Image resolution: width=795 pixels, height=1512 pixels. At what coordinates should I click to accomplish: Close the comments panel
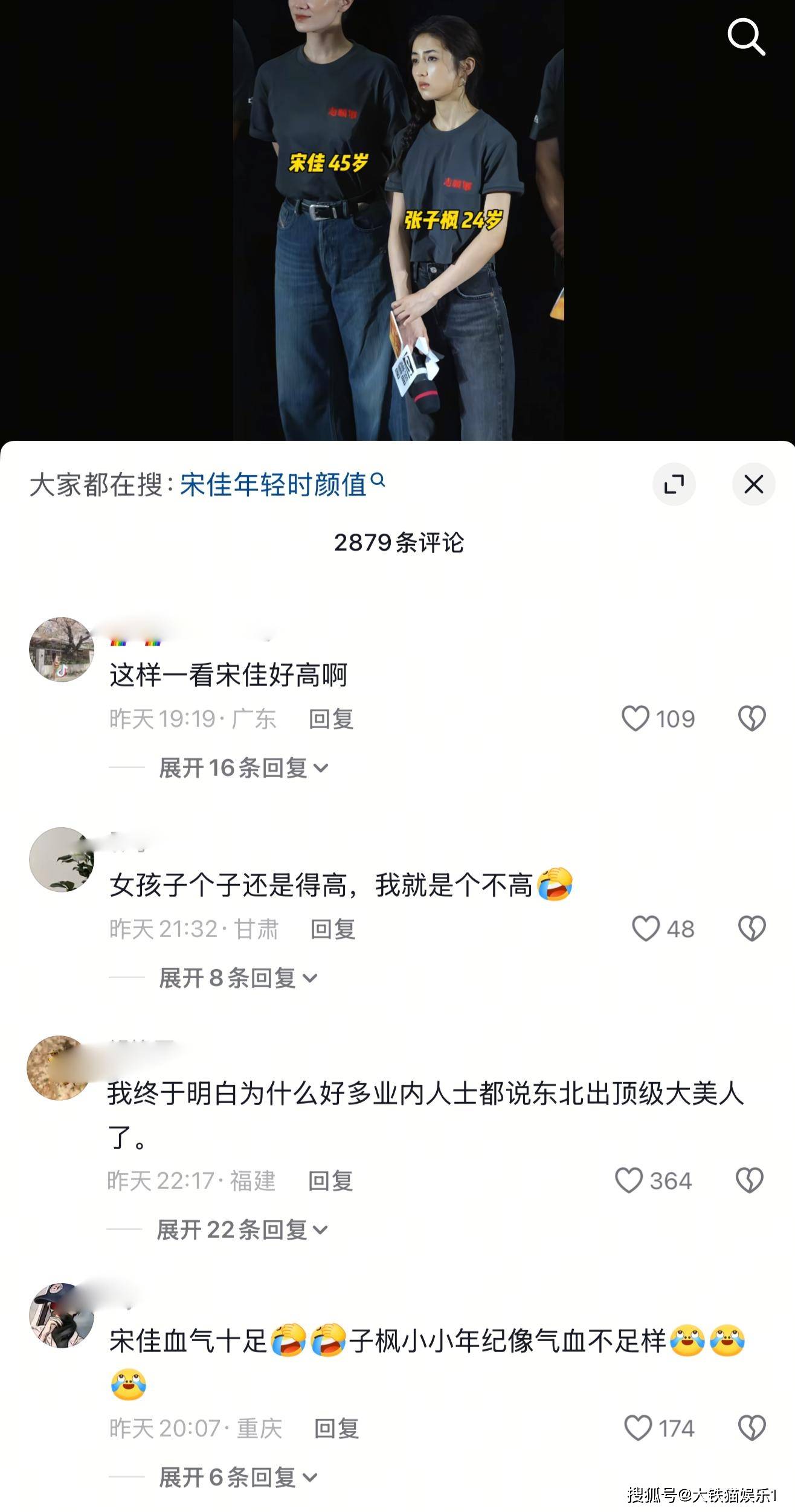pyautogui.click(x=753, y=484)
